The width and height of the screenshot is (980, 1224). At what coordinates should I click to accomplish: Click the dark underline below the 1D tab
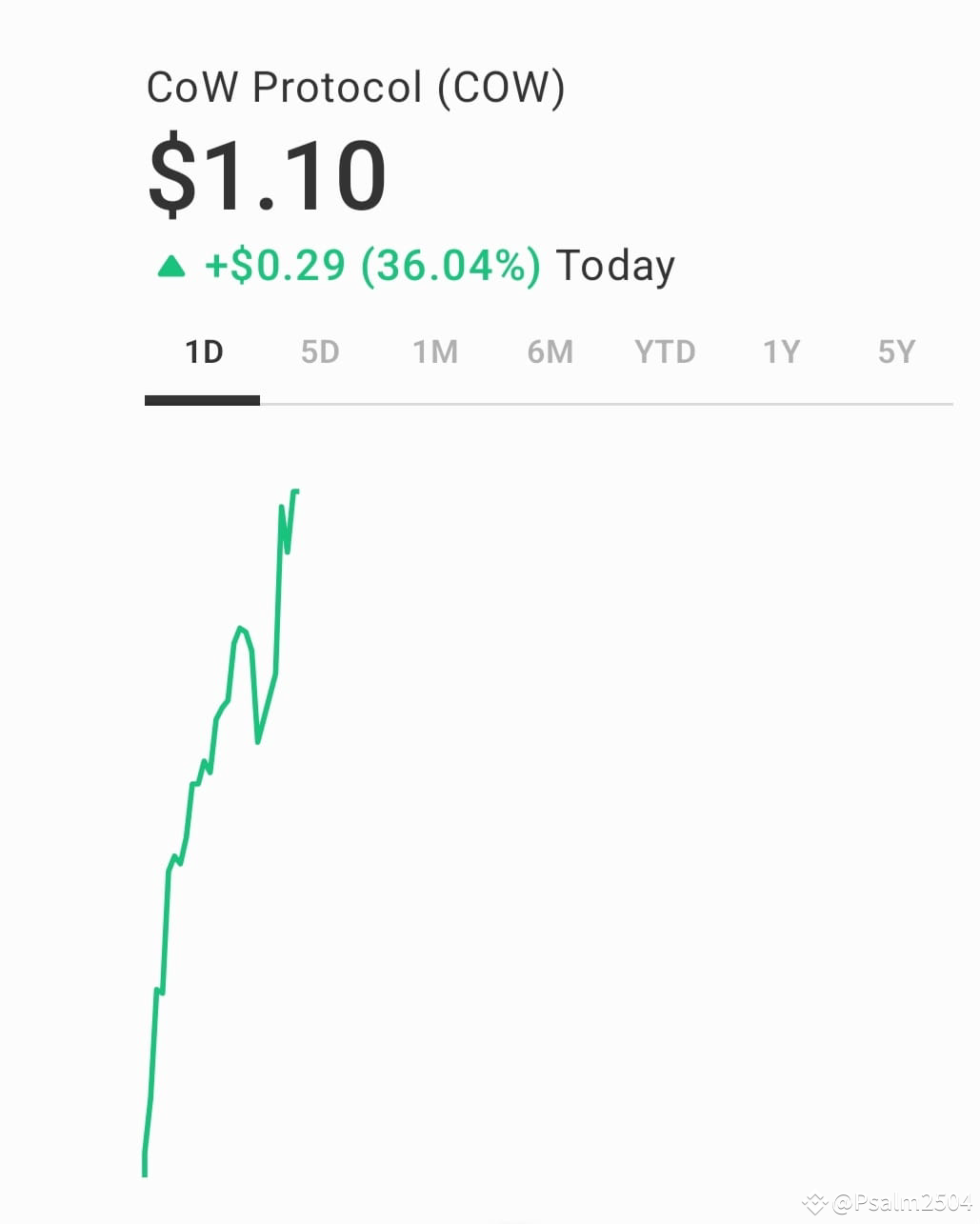(x=202, y=400)
